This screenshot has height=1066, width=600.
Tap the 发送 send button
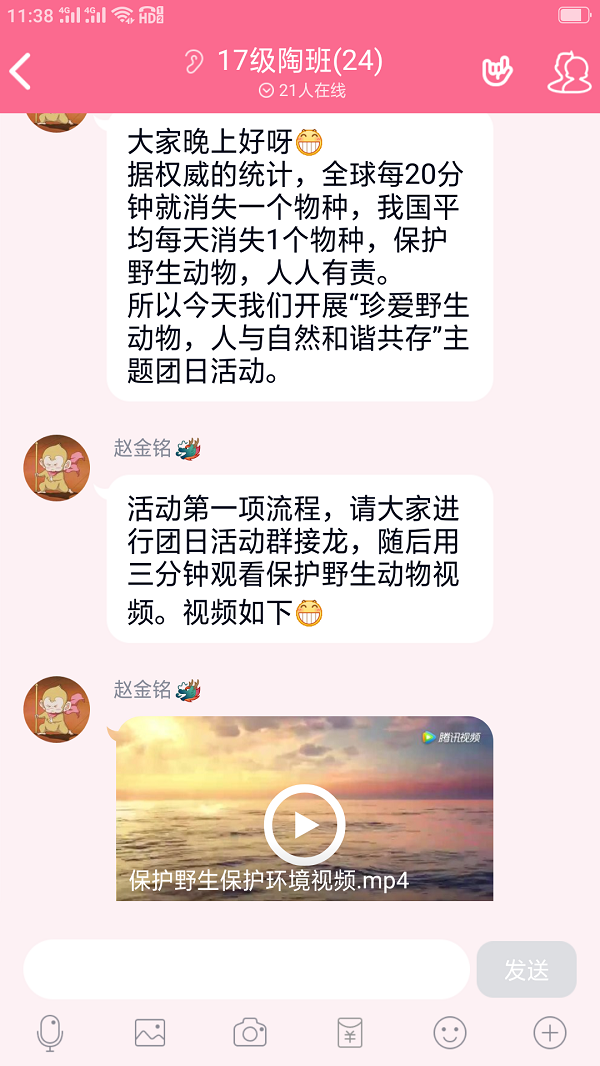pos(526,969)
